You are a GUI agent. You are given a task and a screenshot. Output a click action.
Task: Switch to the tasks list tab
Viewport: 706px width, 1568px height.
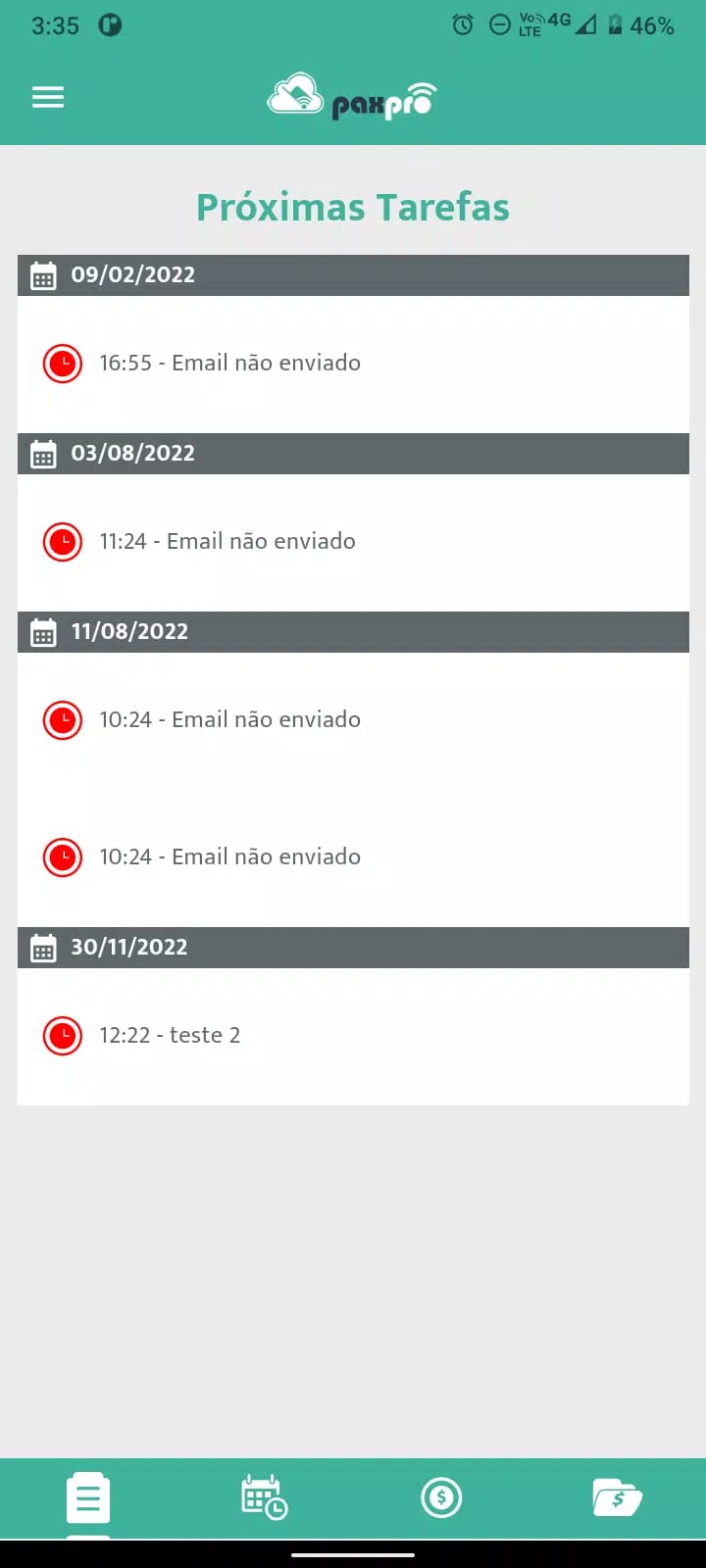(x=88, y=1497)
